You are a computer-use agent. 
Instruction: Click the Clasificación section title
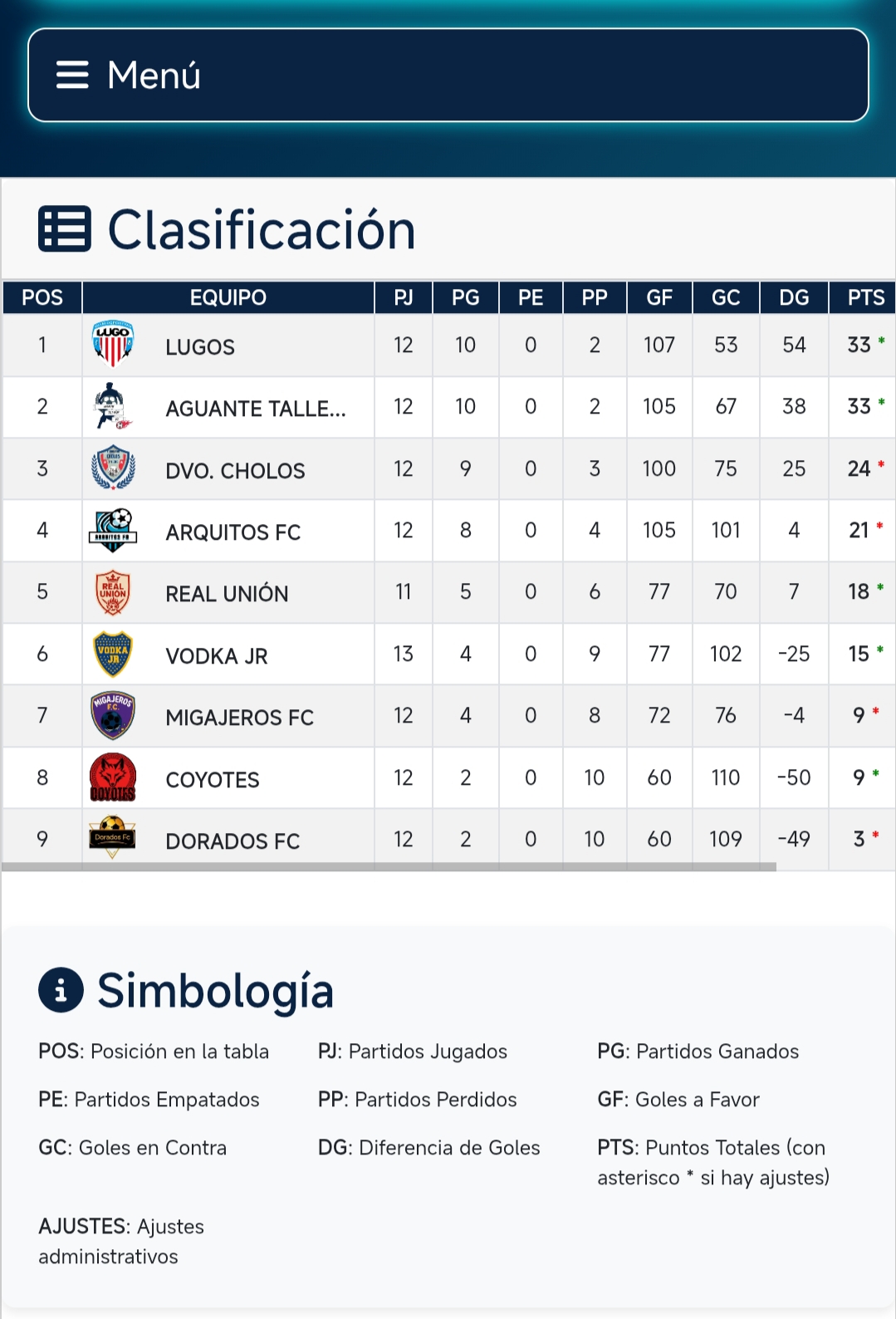click(x=260, y=228)
